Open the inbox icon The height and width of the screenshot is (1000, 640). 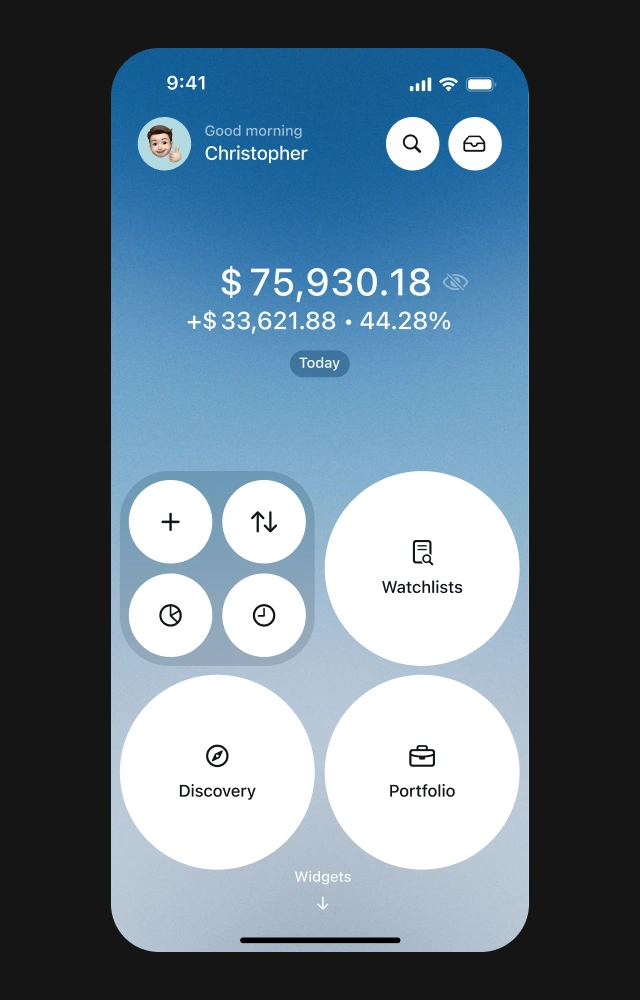click(x=474, y=144)
